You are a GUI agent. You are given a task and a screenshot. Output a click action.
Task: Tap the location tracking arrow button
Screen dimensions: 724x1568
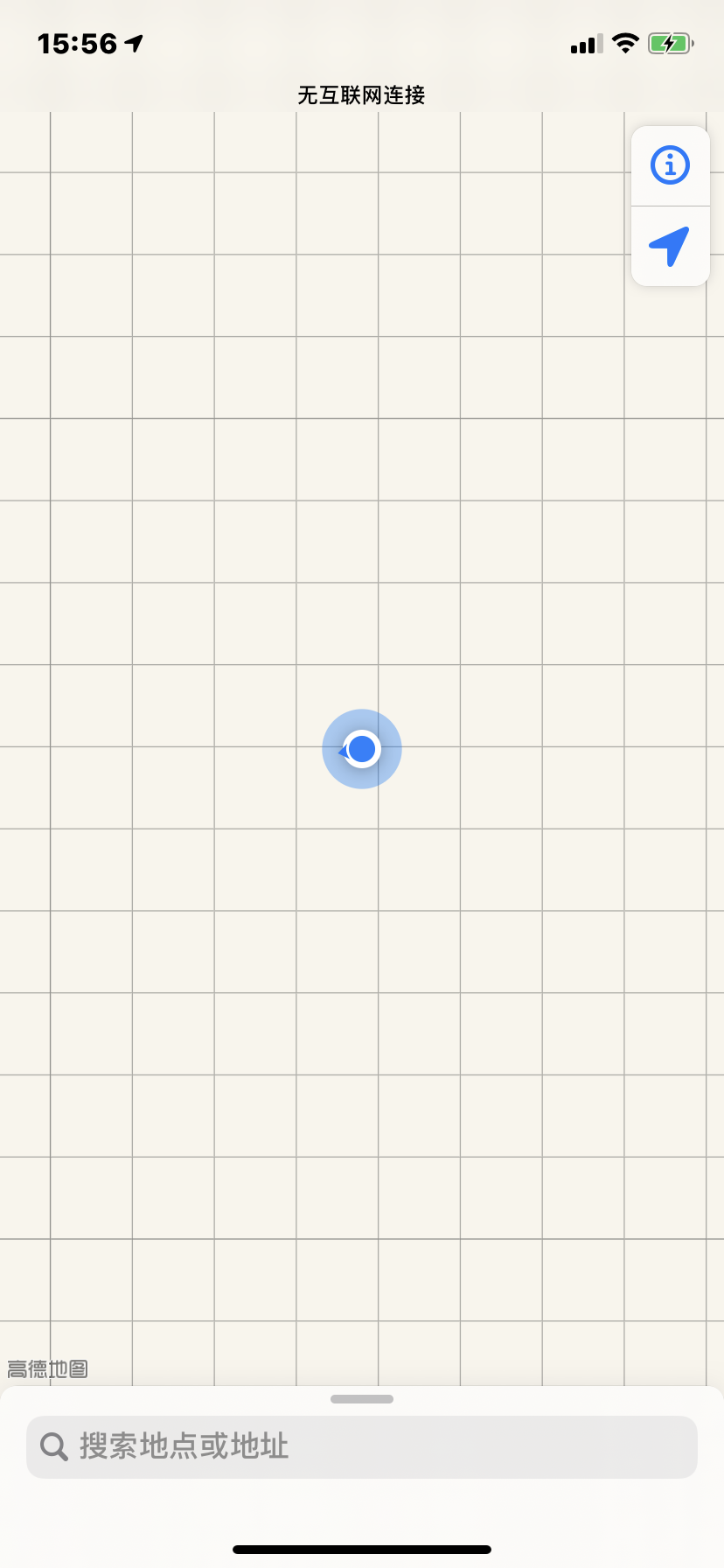[670, 247]
